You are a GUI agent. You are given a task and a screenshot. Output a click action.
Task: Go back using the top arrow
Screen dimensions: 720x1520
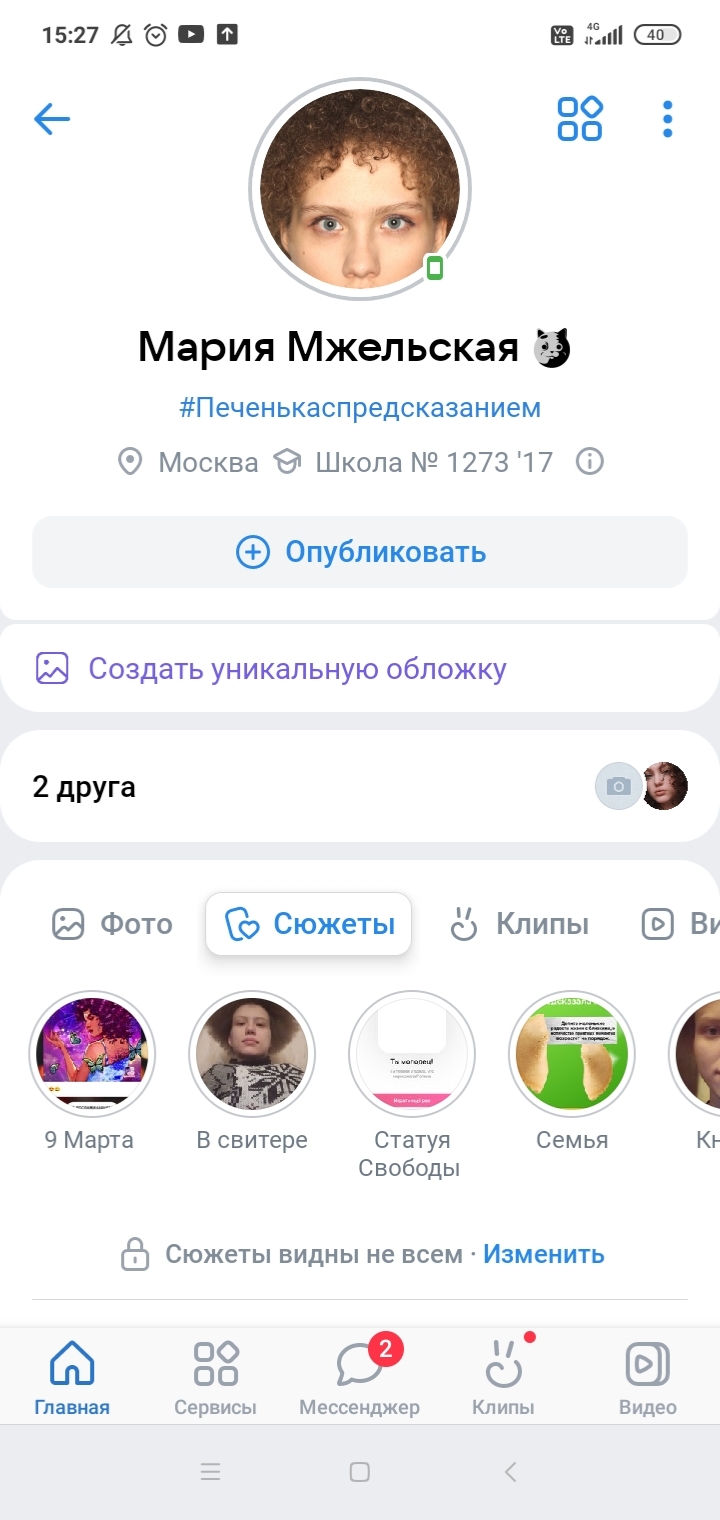[52, 120]
